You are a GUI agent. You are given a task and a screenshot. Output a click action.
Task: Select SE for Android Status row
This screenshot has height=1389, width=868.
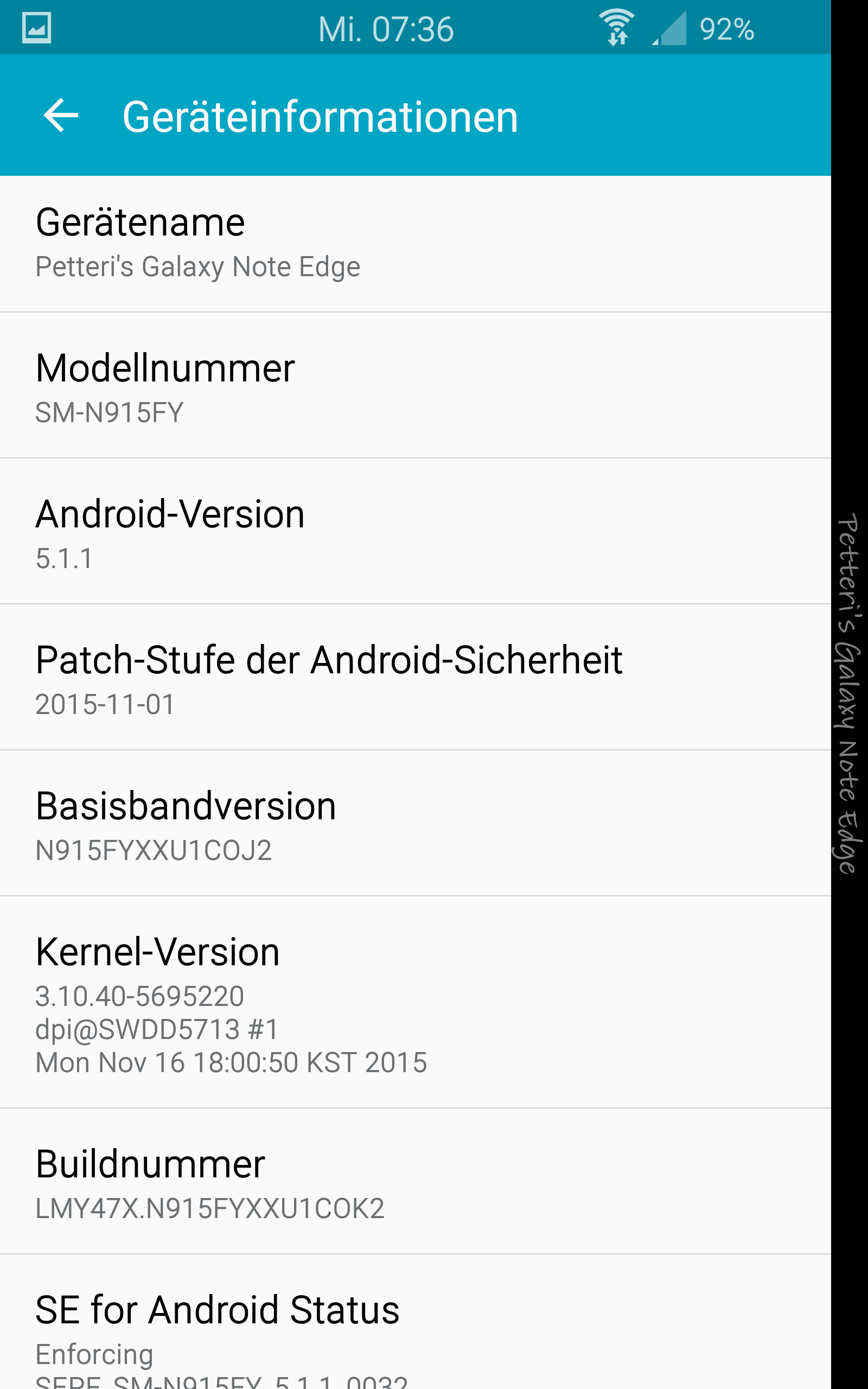point(416,1322)
